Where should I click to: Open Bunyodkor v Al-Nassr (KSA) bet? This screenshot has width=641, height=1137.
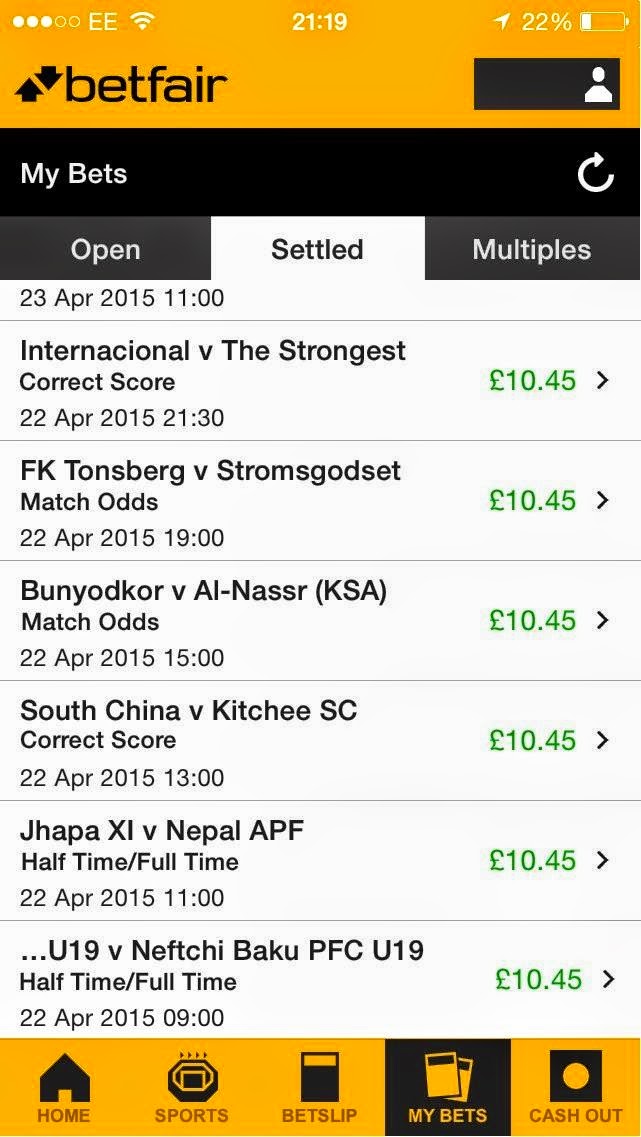320,621
